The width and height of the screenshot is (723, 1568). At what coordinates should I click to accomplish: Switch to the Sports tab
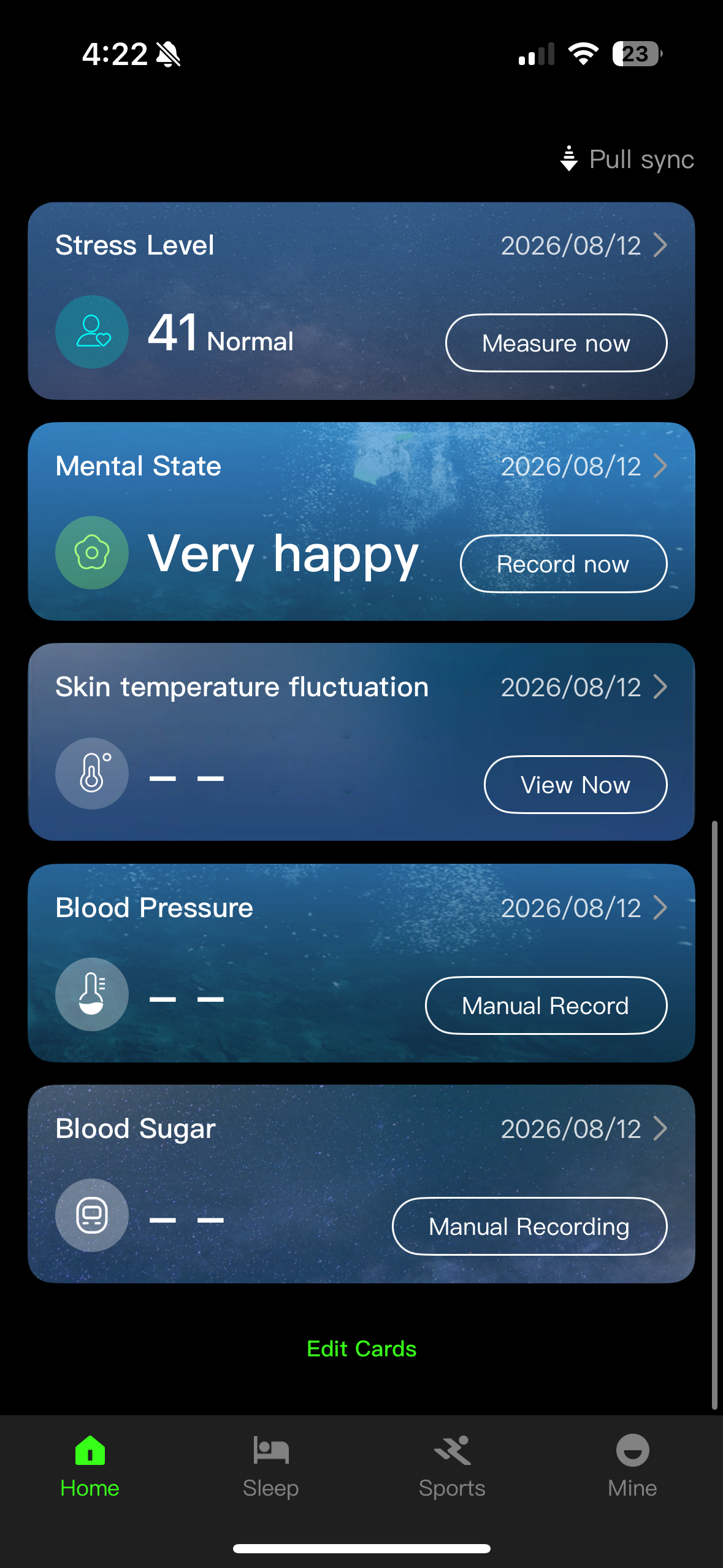point(452,1466)
